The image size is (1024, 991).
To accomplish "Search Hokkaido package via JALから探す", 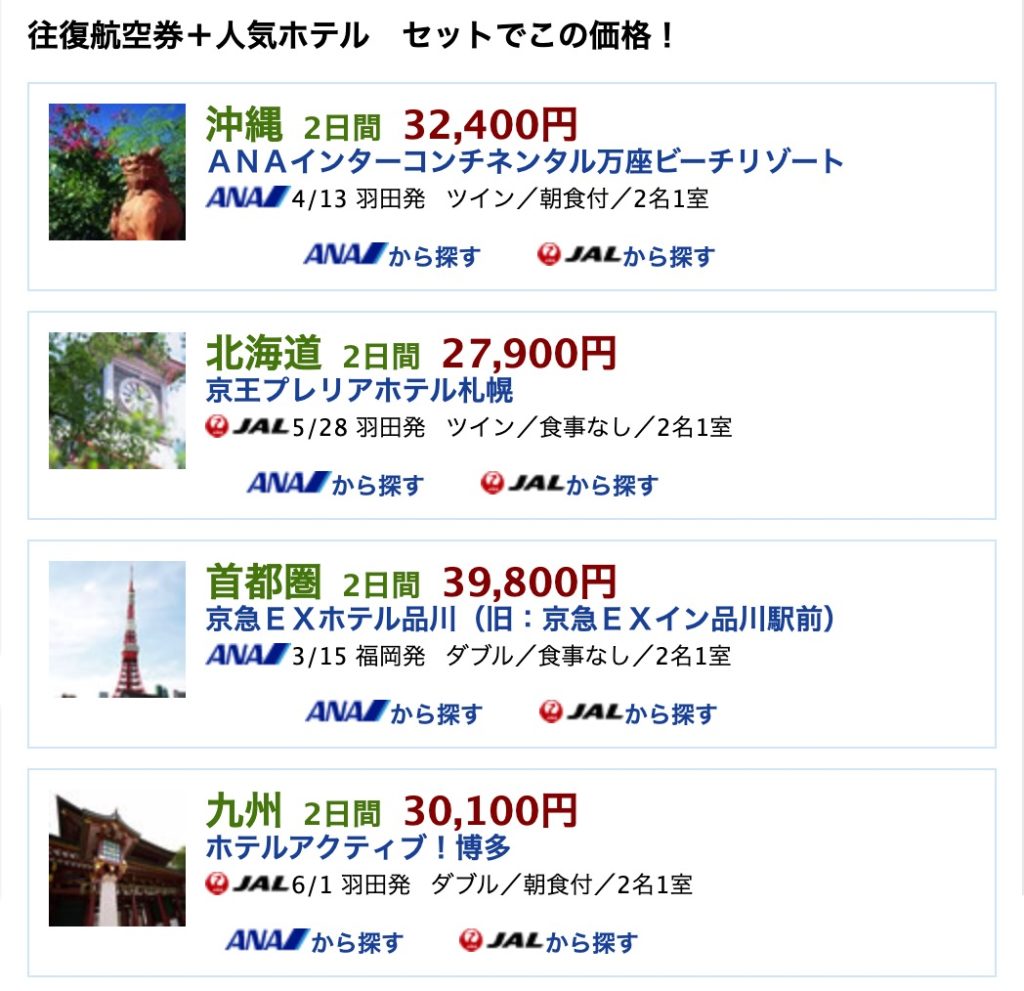I will tap(569, 485).
